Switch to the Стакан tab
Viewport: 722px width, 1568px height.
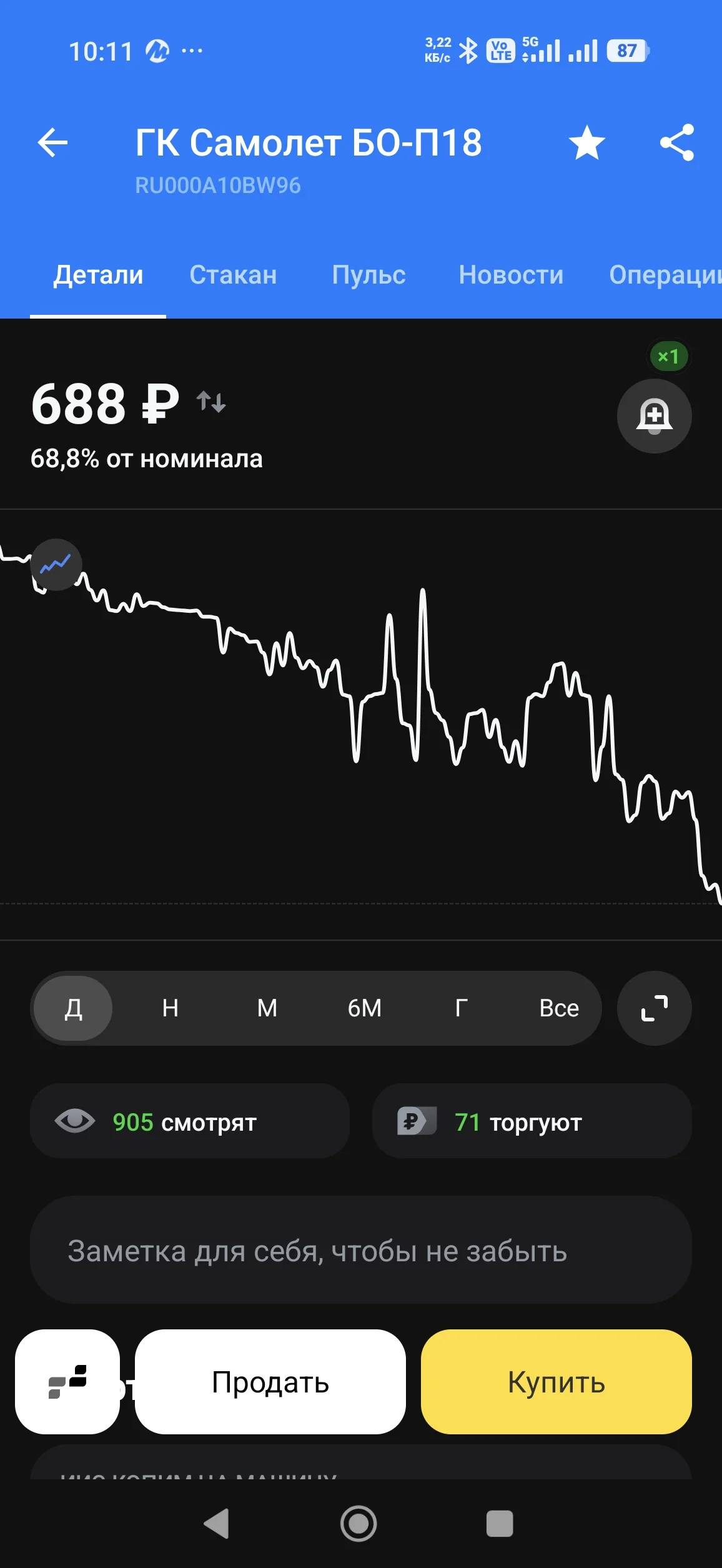[233, 275]
